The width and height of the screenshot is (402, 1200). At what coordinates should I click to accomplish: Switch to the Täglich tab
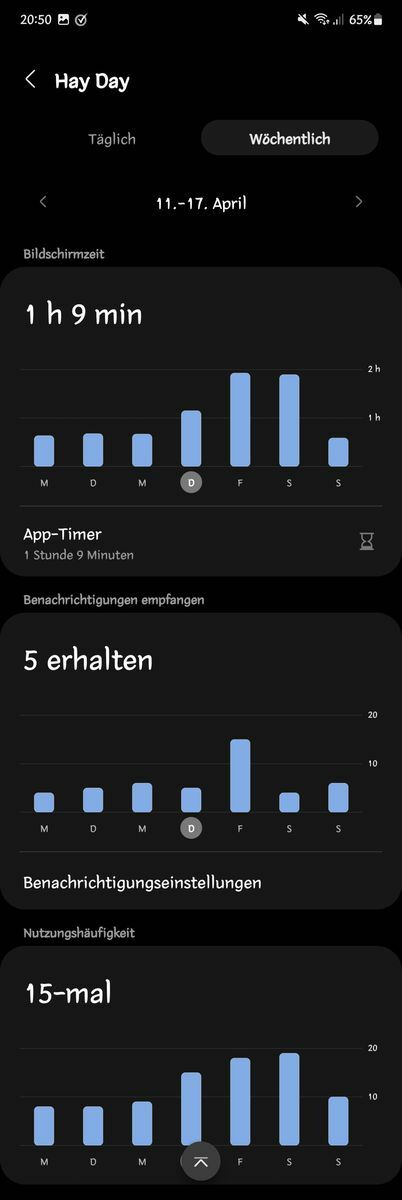[x=111, y=139]
